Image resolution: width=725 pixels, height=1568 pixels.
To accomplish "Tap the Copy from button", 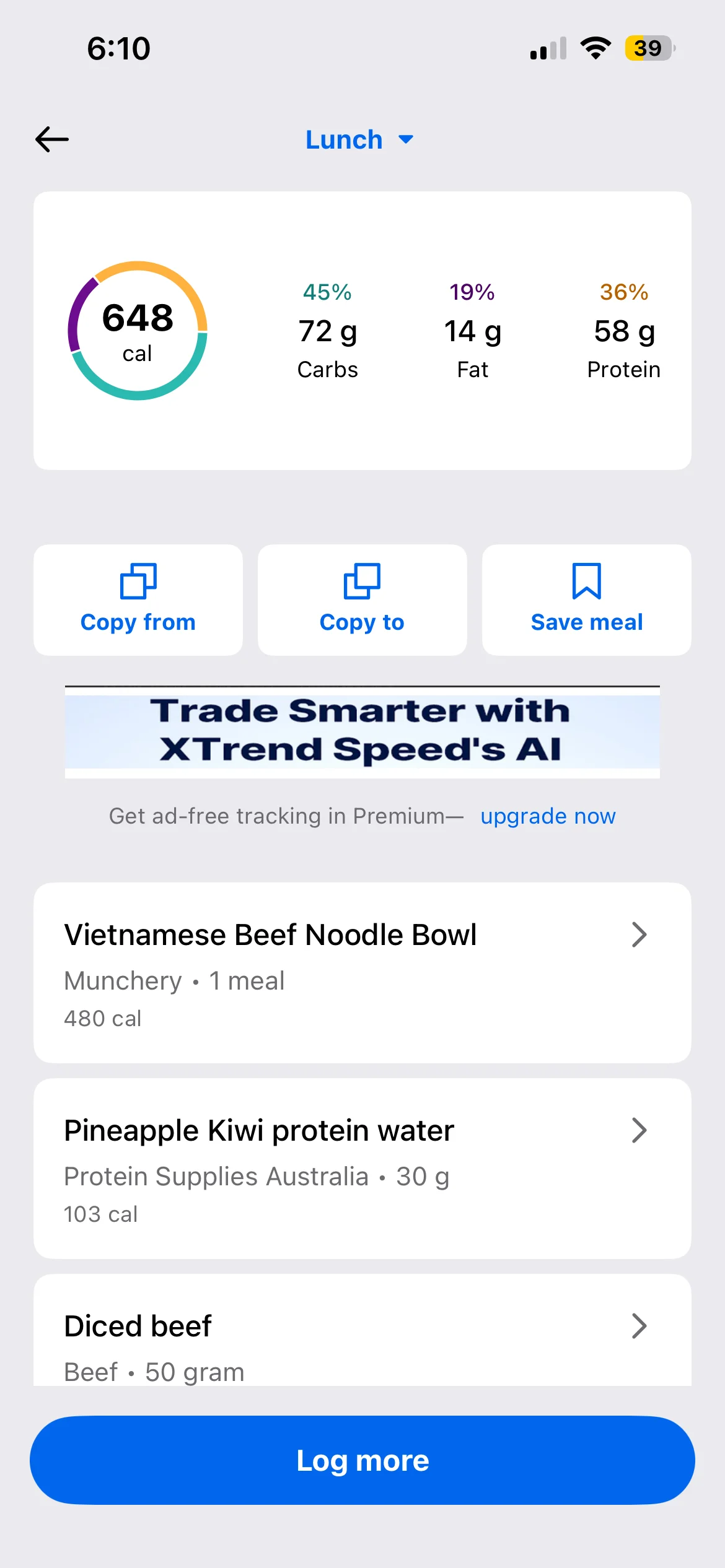I will 138,599.
